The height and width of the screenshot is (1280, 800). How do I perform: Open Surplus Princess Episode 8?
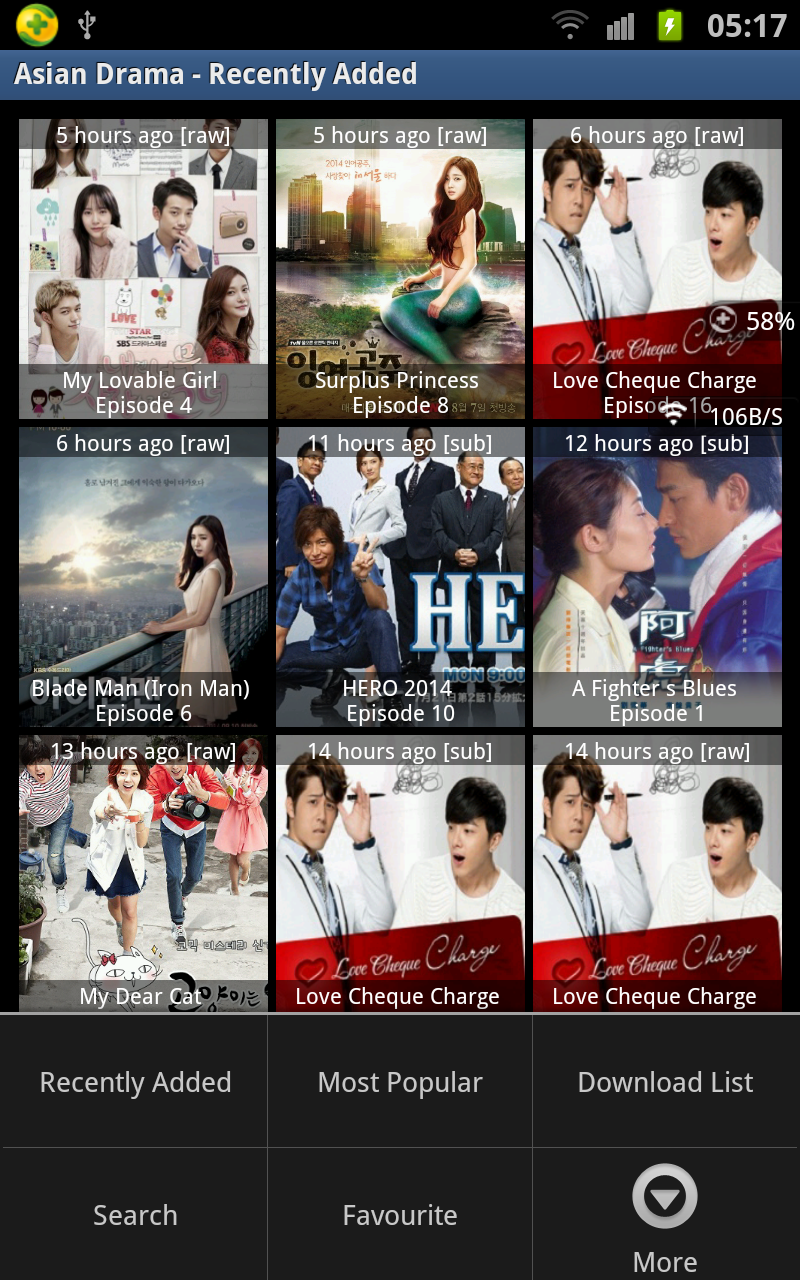click(400, 268)
